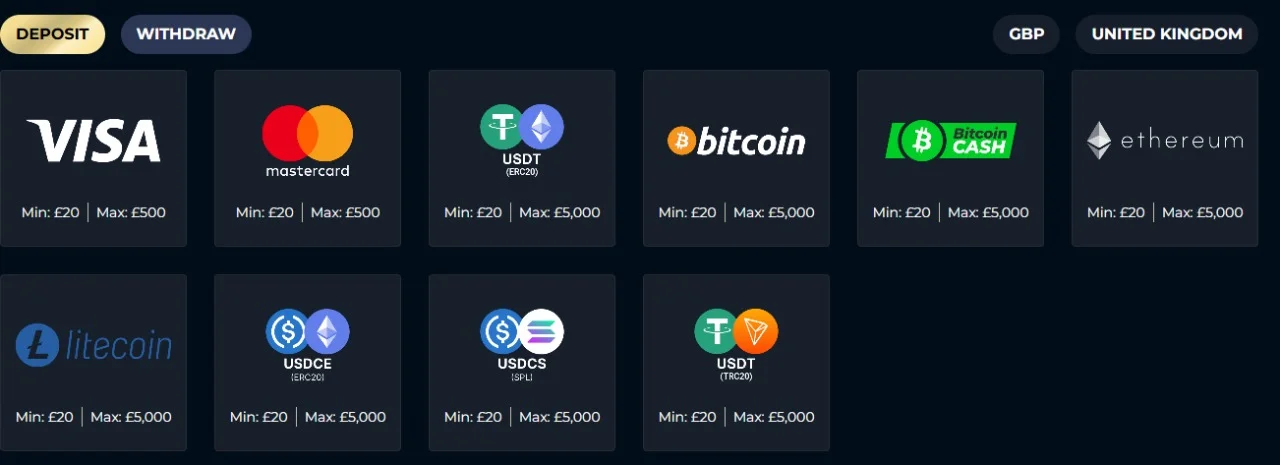Tap the USDCE ERC20 card
The height and width of the screenshot is (465, 1280).
[307, 362]
